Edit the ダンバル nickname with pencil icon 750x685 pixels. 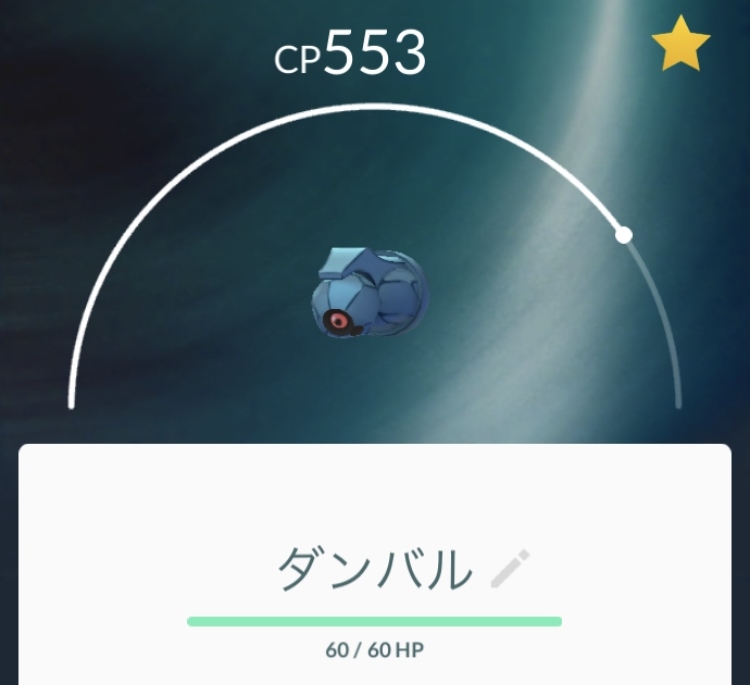click(x=511, y=569)
